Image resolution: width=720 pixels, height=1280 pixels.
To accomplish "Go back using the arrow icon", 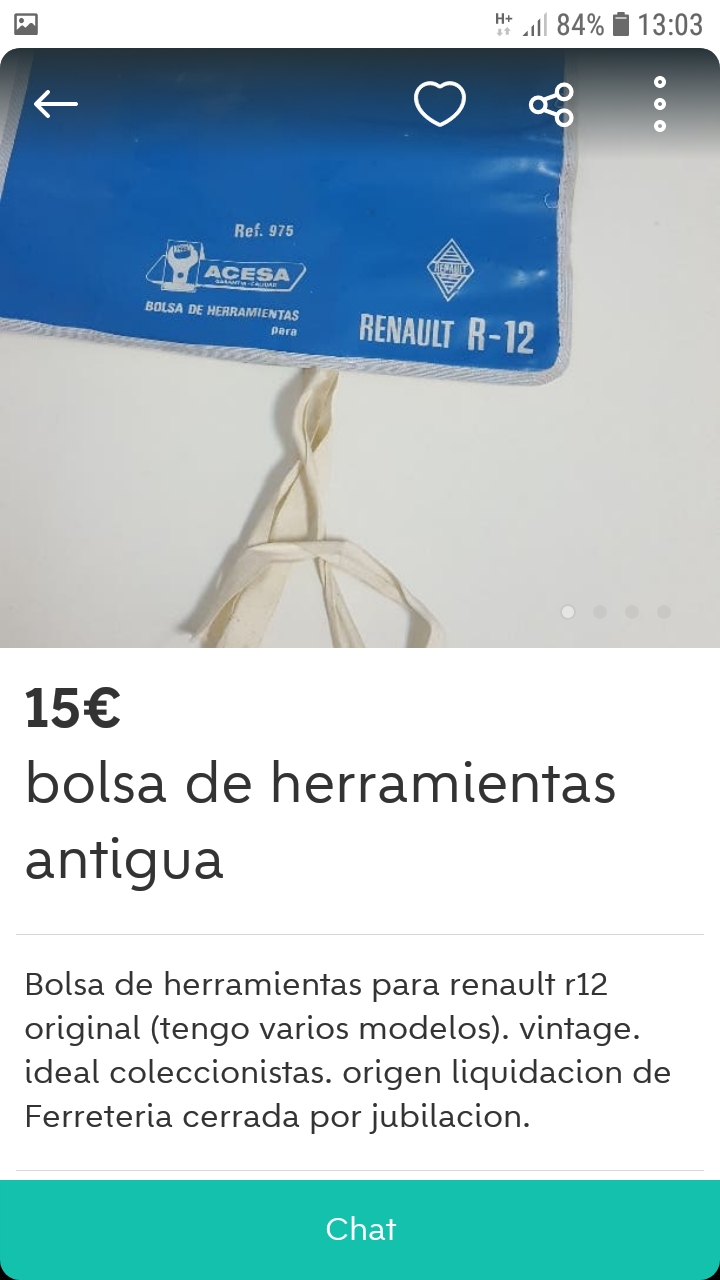I will pyautogui.click(x=55, y=104).
